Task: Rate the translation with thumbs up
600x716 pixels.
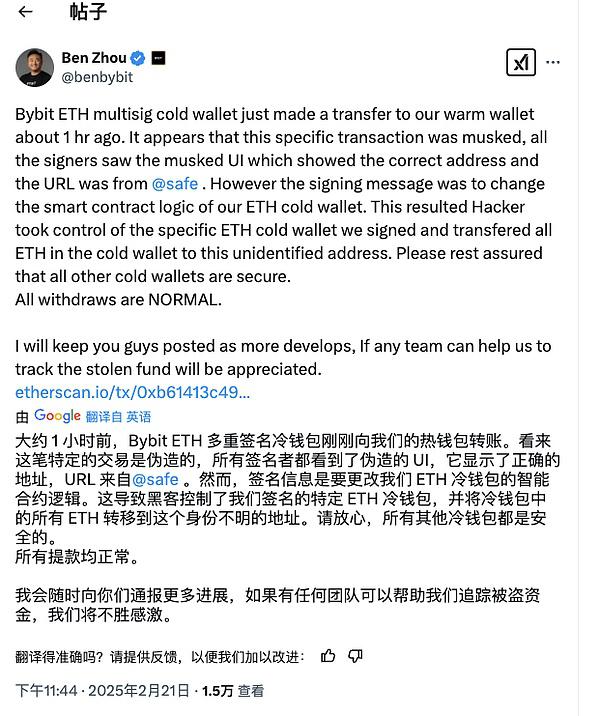Action: pyautogui.click(x=328, y=656)
